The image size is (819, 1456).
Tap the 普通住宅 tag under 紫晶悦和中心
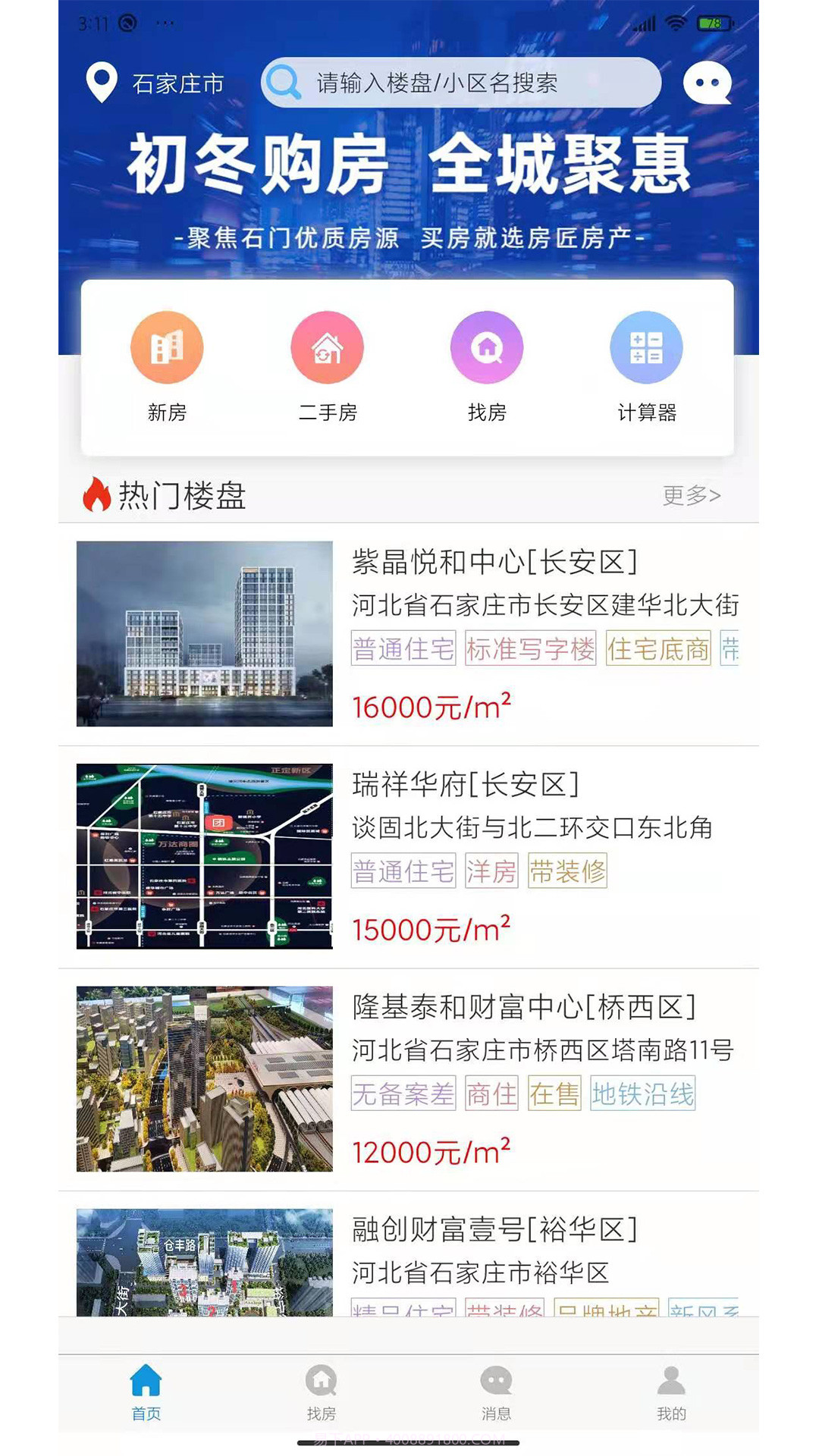[403, 650]
